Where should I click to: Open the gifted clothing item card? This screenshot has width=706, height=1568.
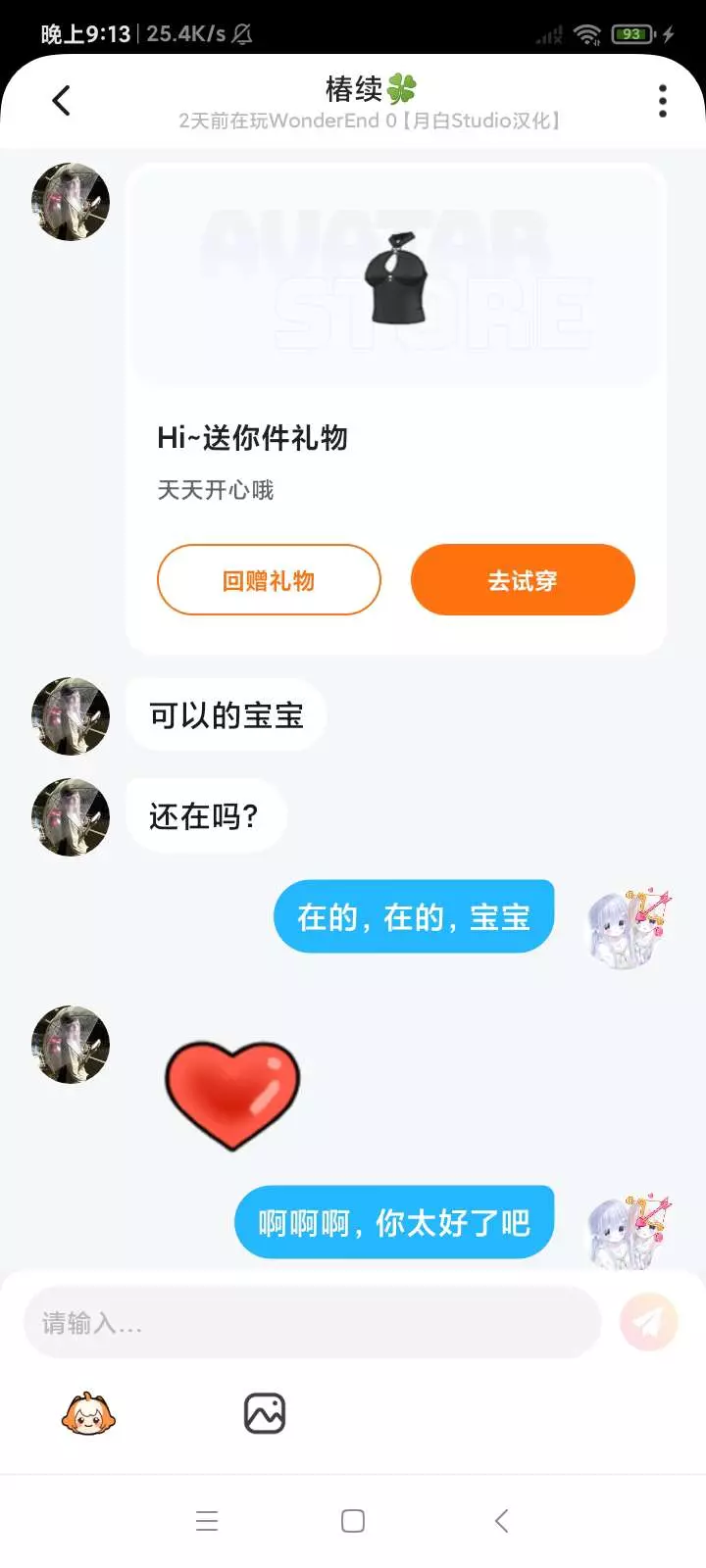pyautogui.click(x=396, y=279)
